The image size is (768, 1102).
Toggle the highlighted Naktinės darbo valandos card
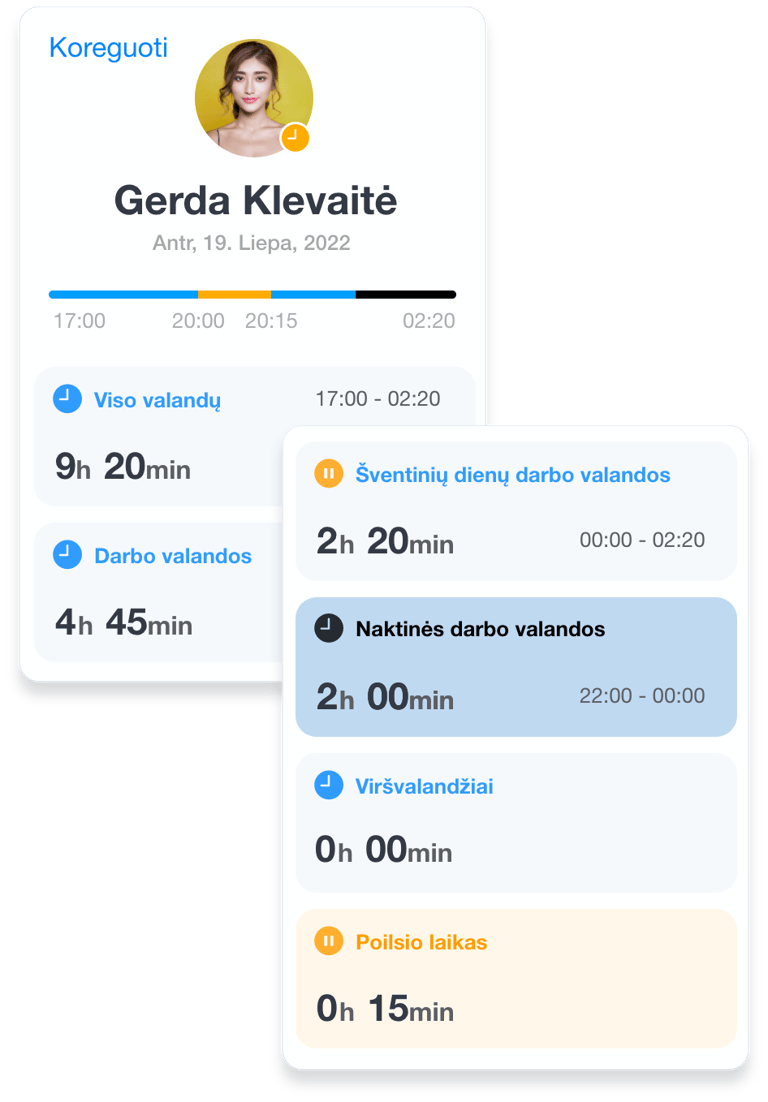[516, 666]
